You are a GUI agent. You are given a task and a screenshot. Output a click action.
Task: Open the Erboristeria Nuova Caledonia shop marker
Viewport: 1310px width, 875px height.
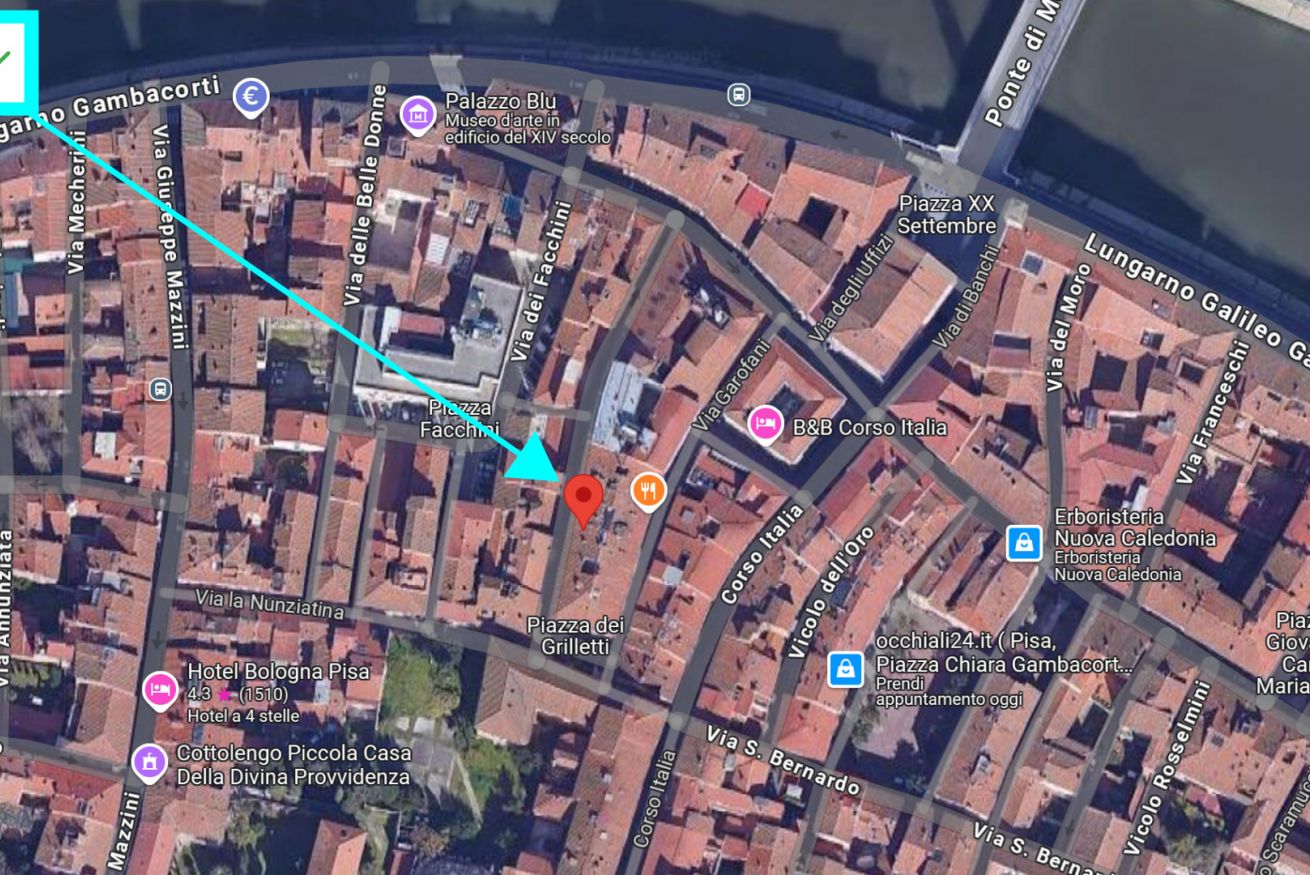click(x=1023, y=543)
